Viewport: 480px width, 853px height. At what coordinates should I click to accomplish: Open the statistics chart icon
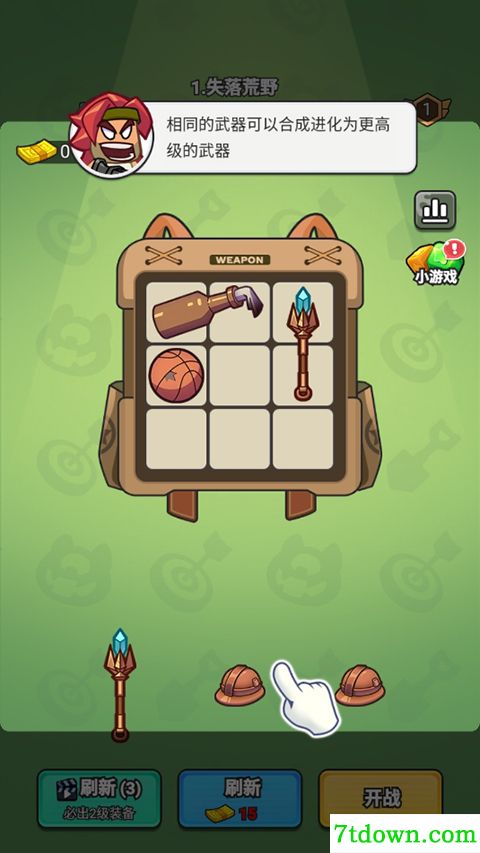click(435, 209)
